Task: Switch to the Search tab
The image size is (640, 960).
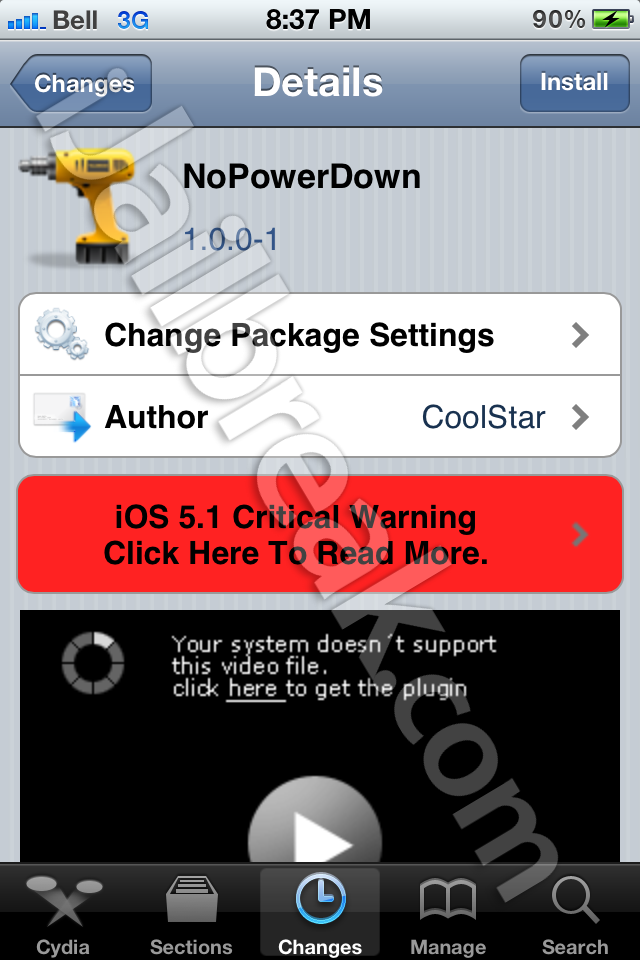Action: [x=575, y=913]
